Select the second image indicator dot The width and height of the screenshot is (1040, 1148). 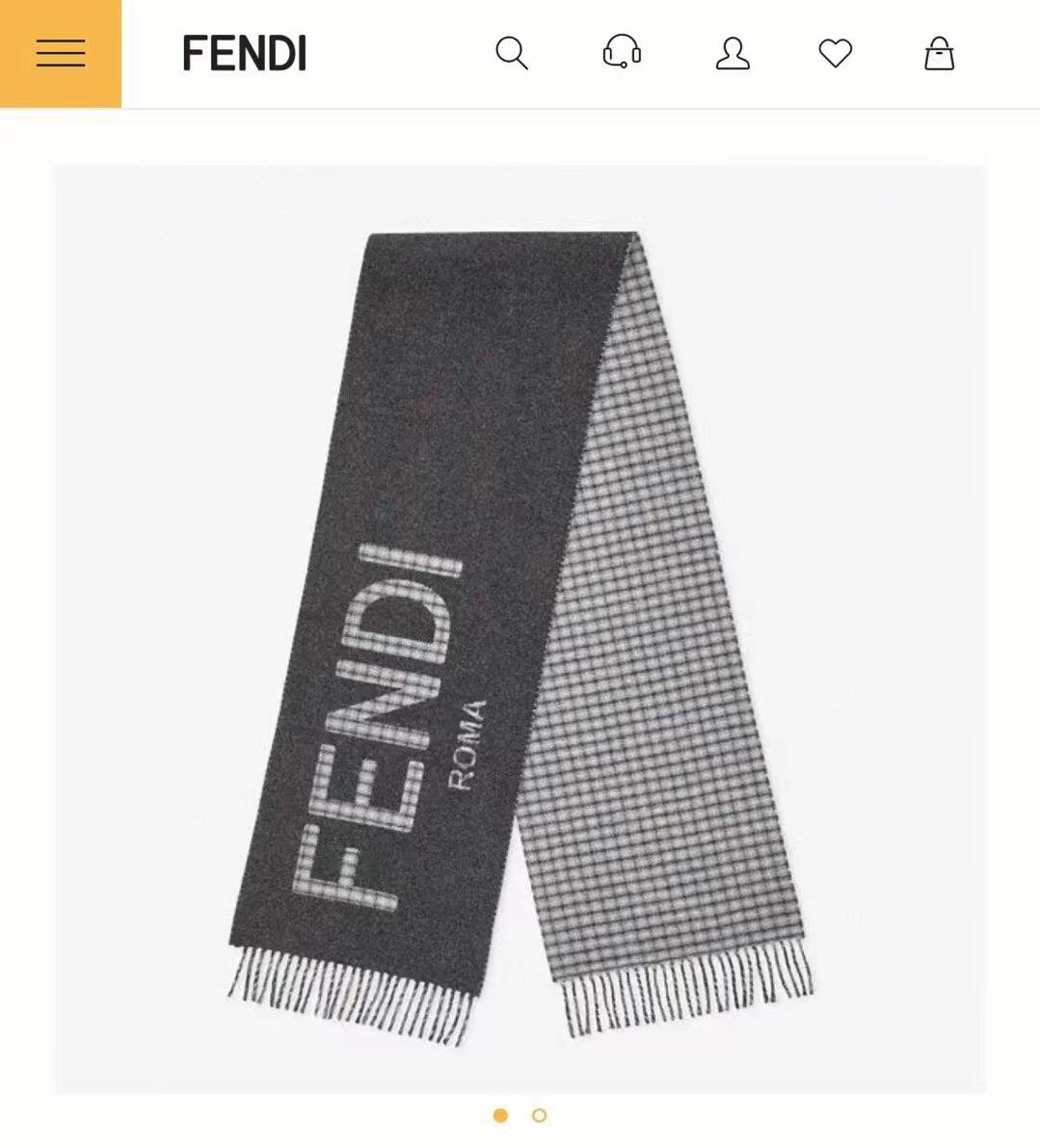point(540,1115)
